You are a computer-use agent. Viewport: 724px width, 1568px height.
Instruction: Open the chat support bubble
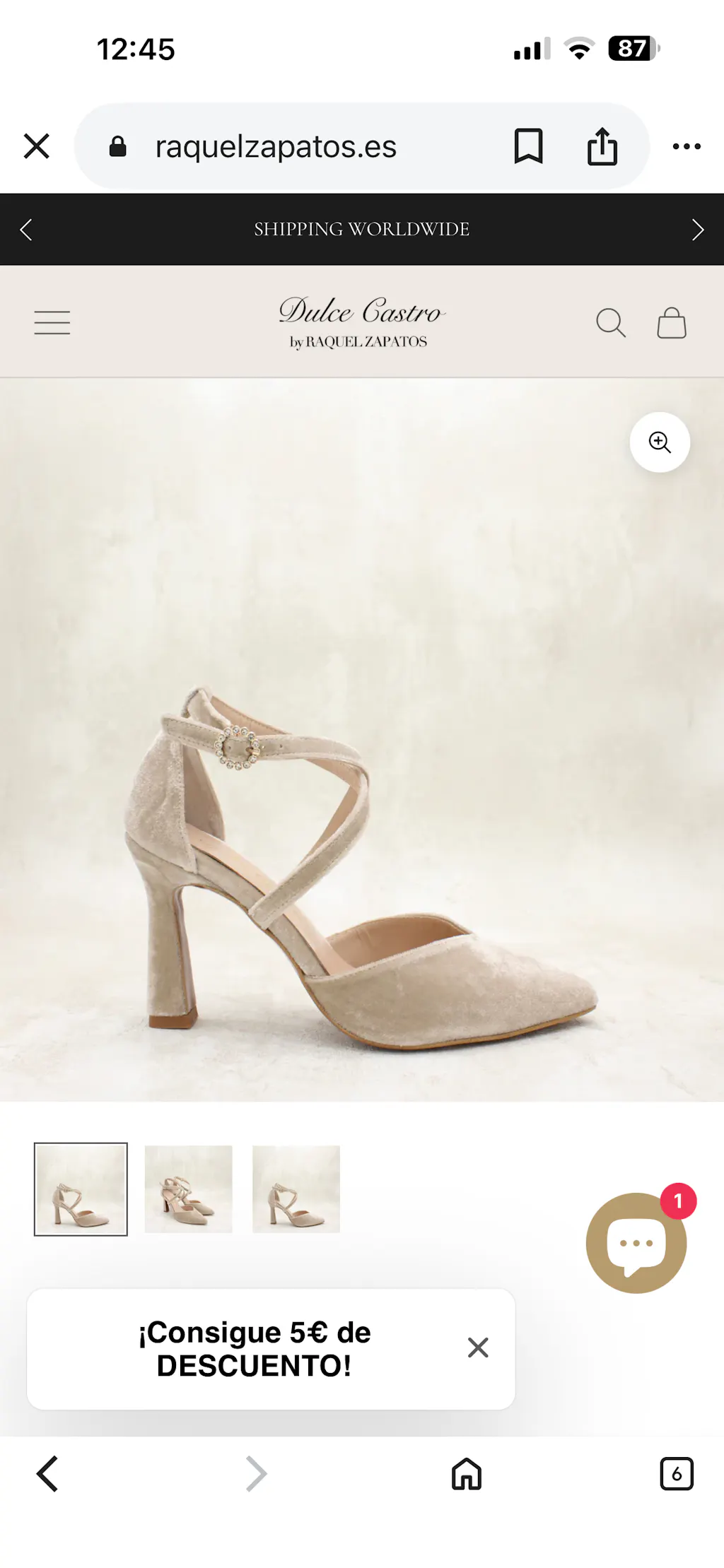636,1243
